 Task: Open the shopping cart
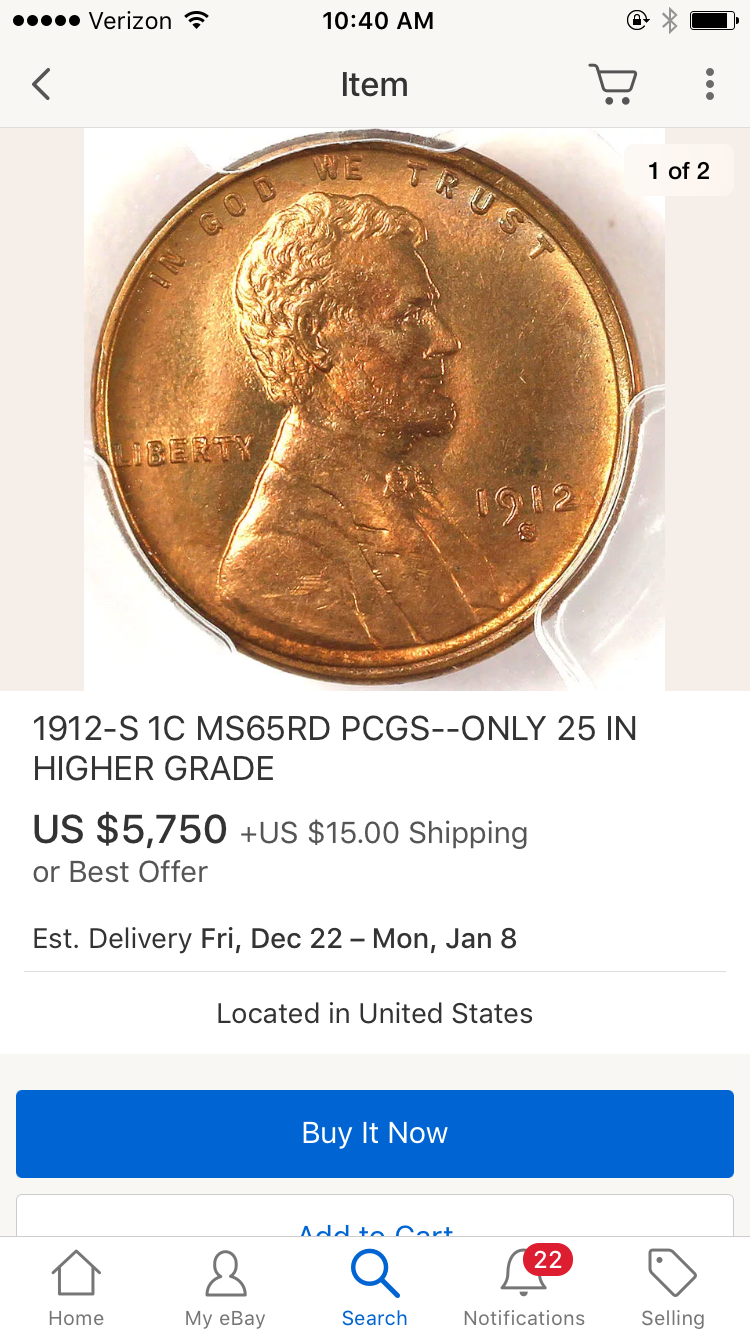(x=612, y=84)
